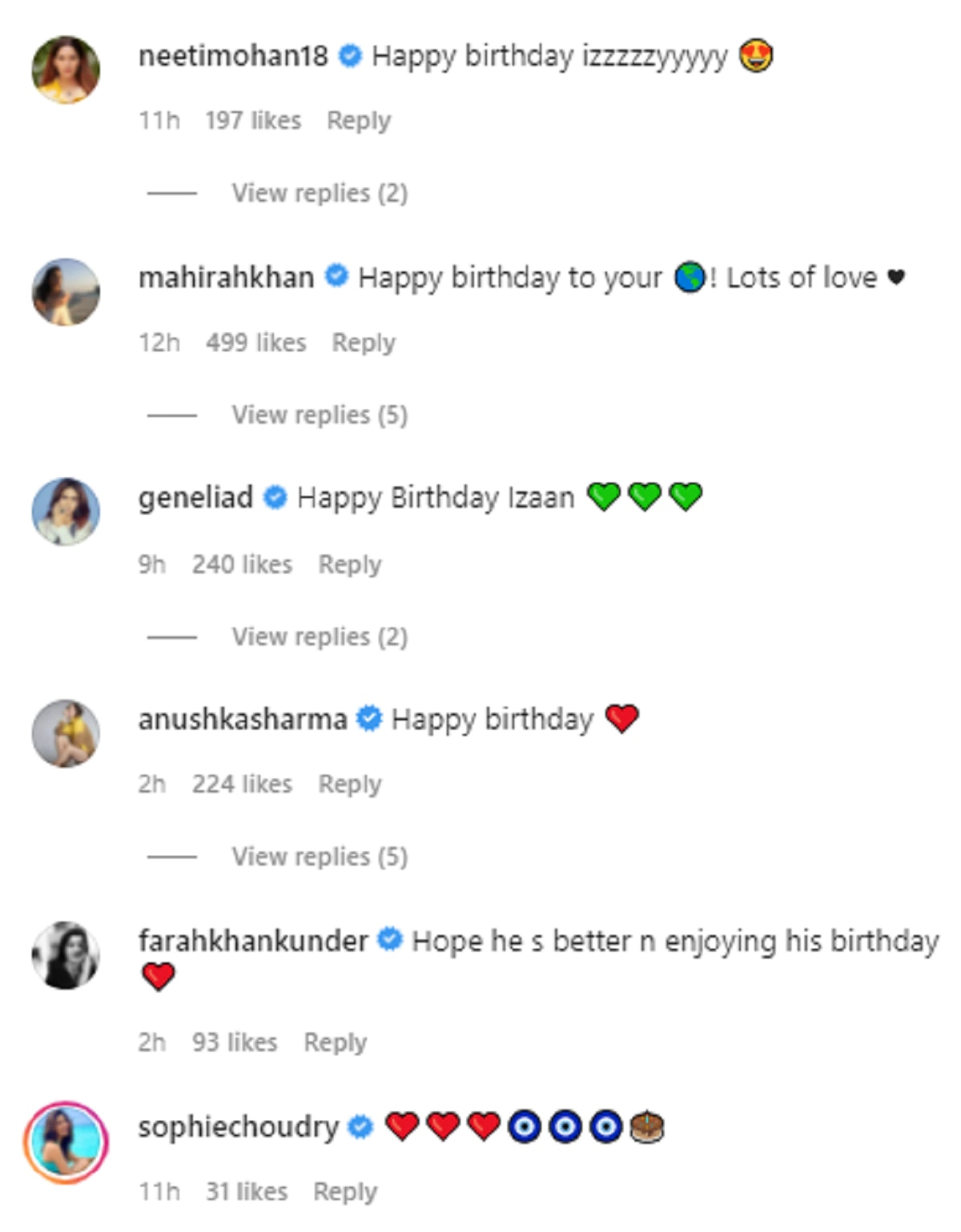Reply to mahirahkhan's comment
The image size is (961, 1232).
[x=364, y=343]
